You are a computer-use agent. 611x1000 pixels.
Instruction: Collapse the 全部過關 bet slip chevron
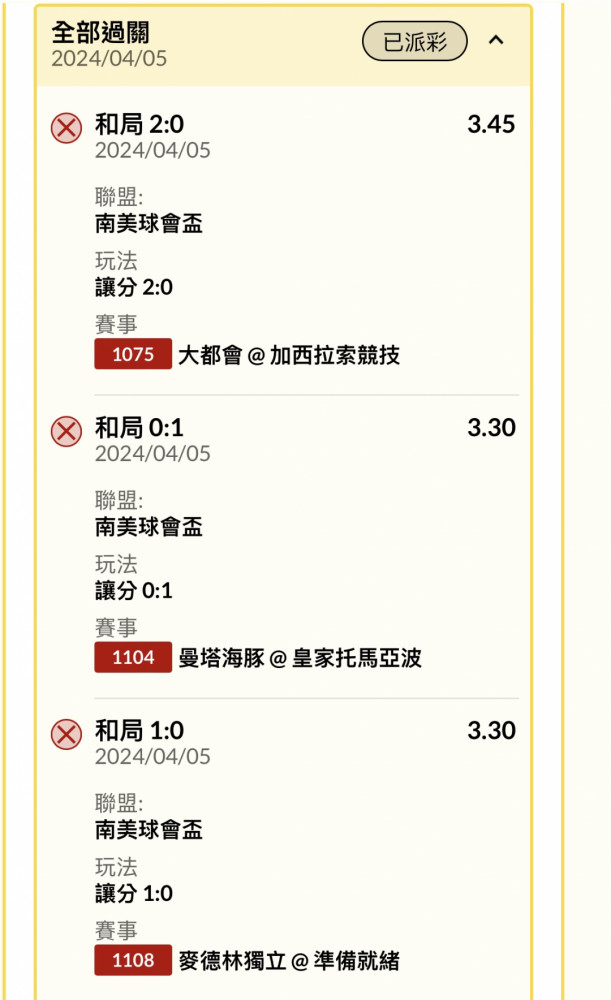click(x=496, y=41)
